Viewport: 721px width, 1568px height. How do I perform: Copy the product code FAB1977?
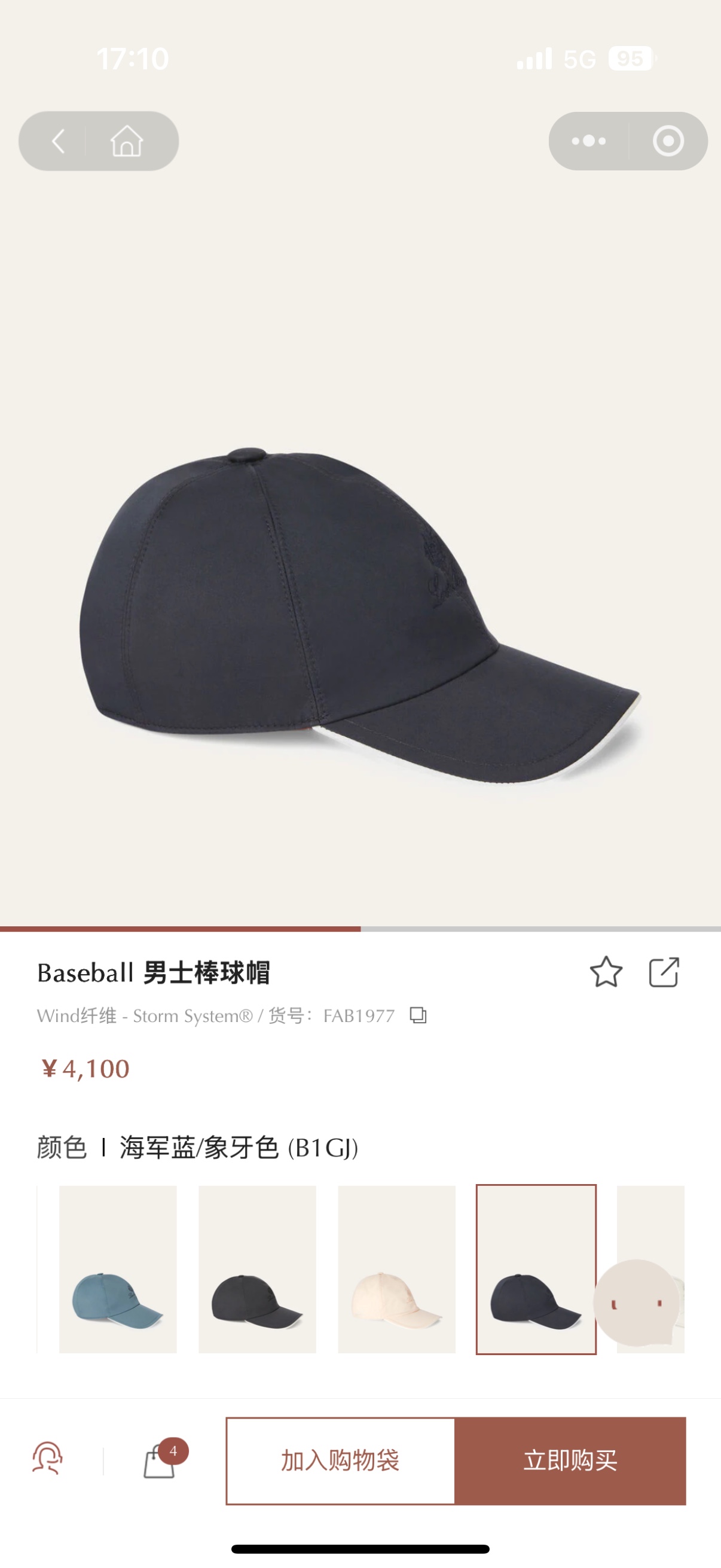click(418, 1015)
